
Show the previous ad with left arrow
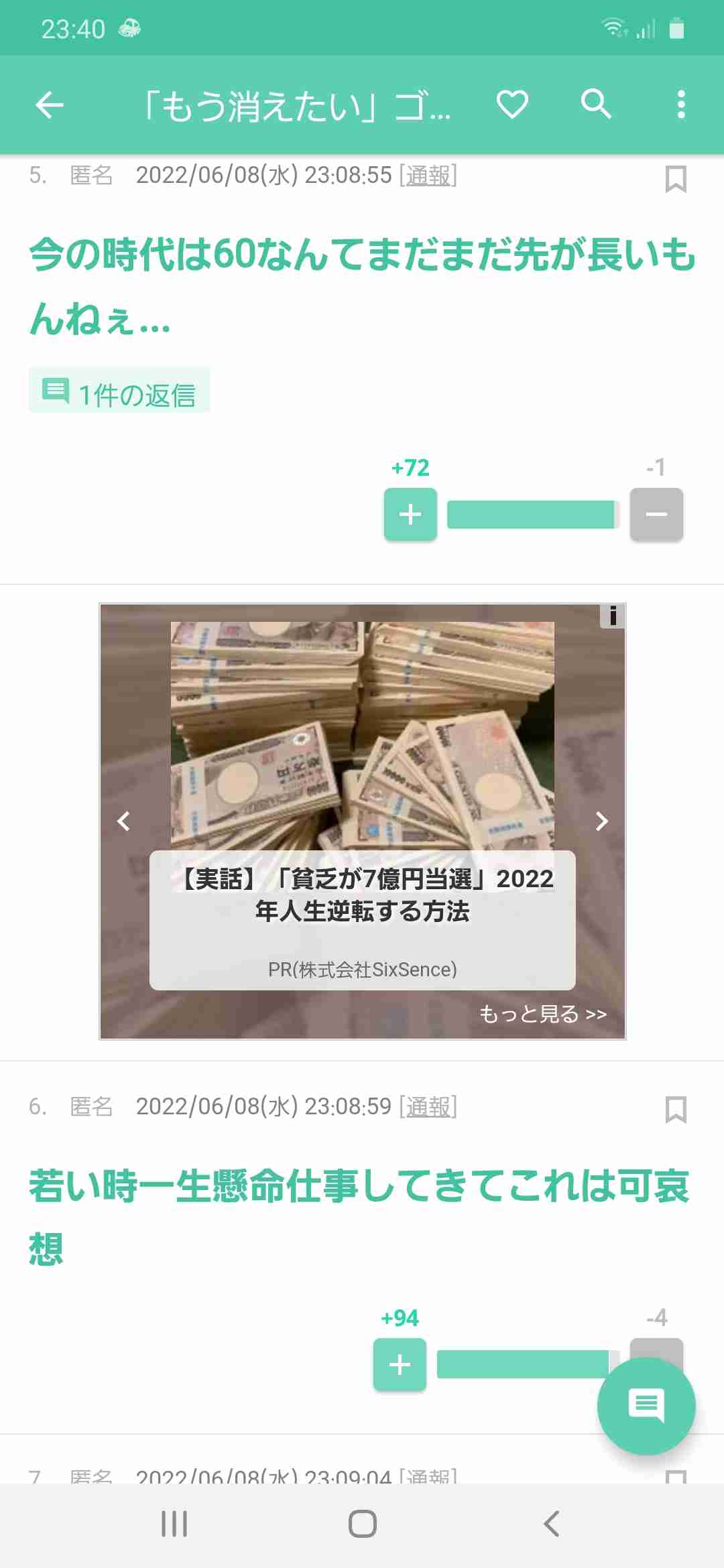click(123, 821)
